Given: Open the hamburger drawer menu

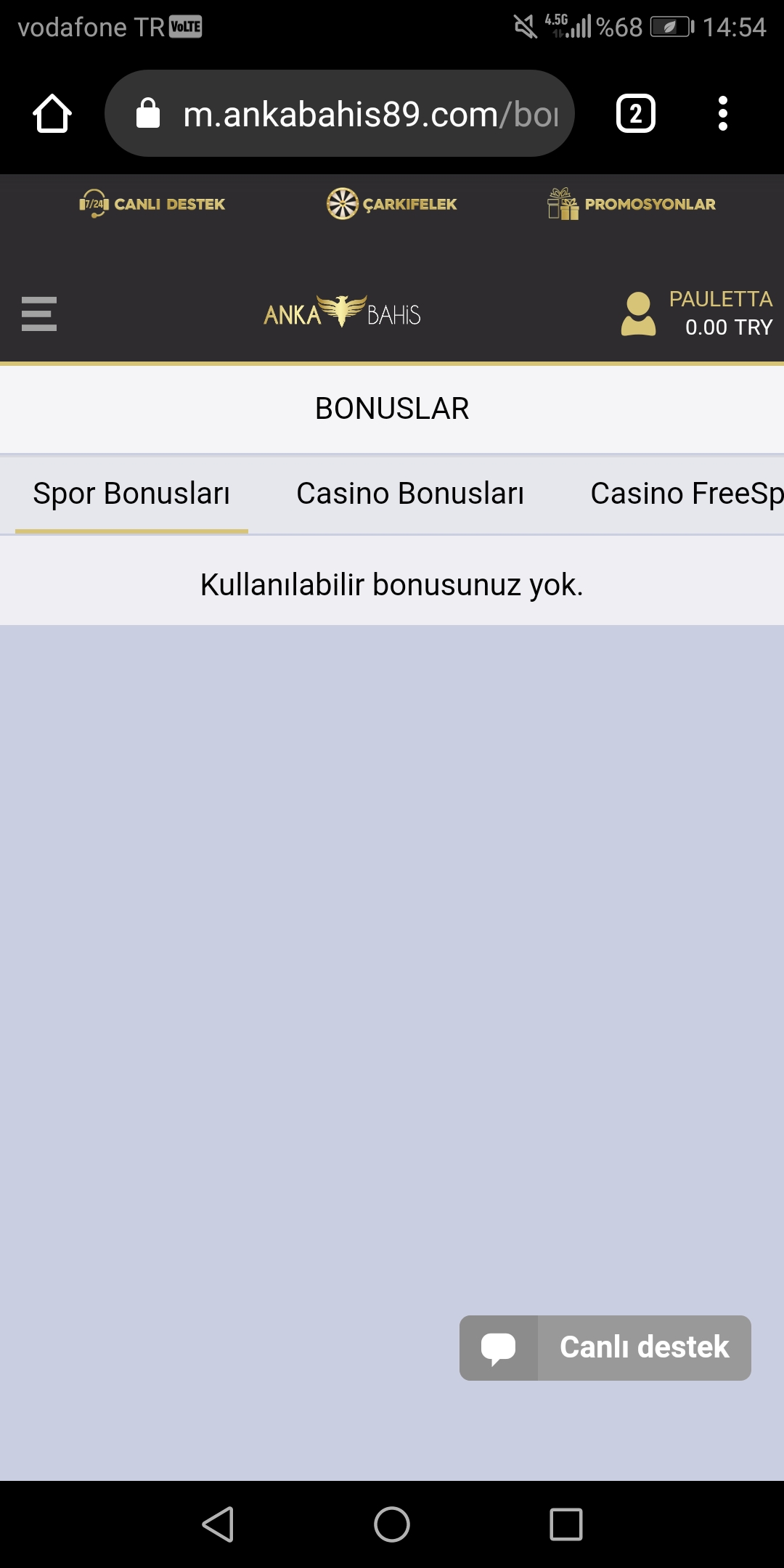Looking at the screenshot, I should pos(39,314).
